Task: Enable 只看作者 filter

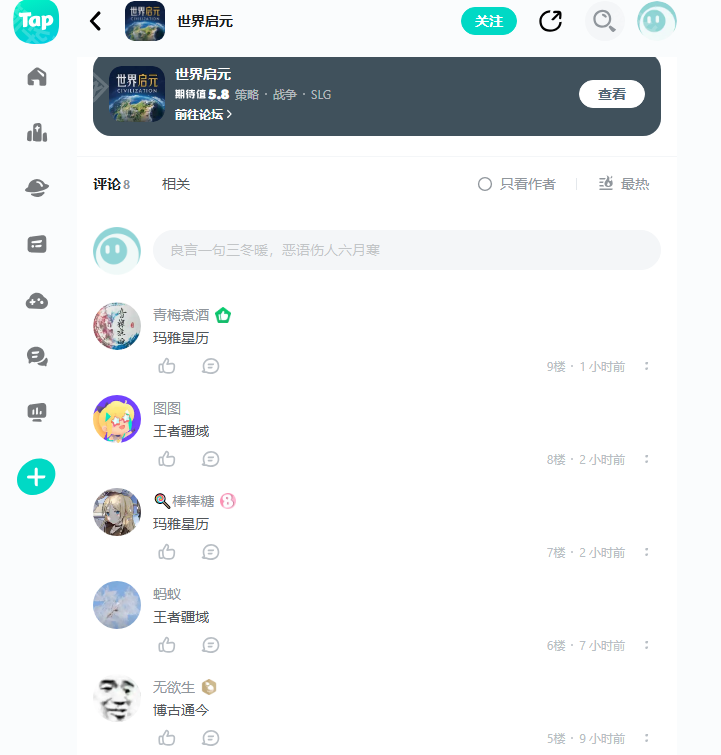Action: [x=516, y=184]
